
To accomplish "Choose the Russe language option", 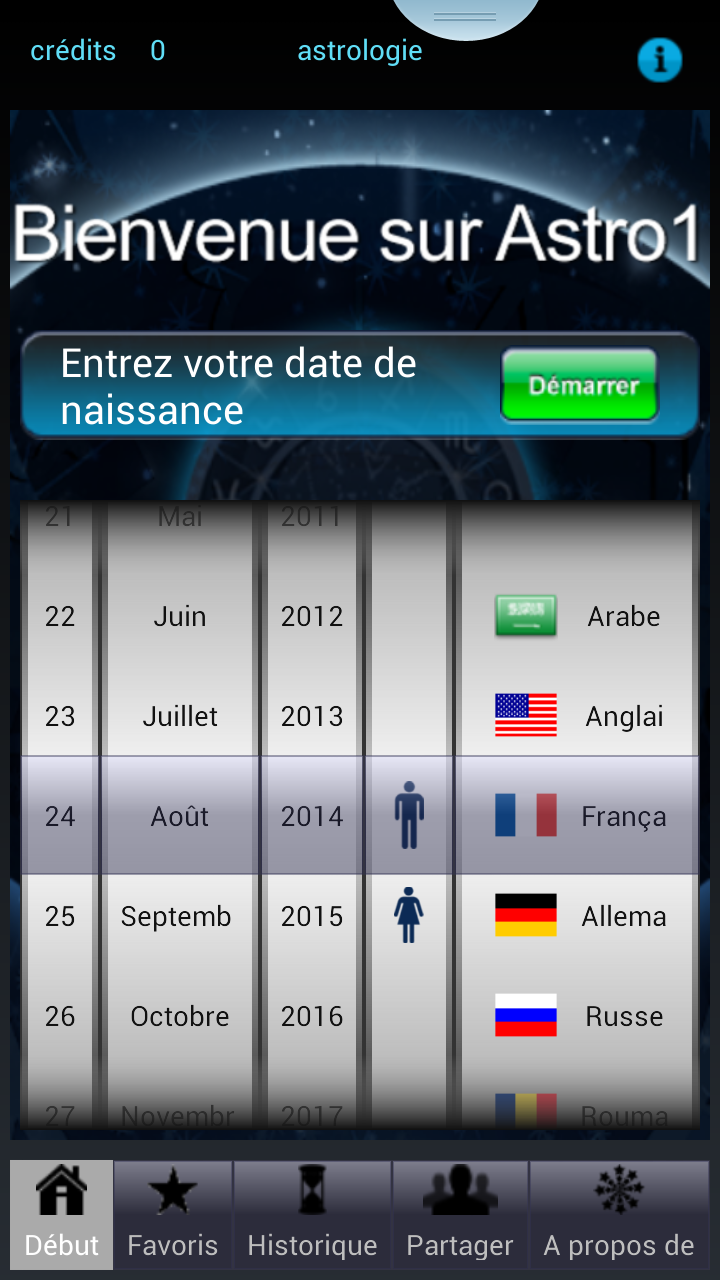I will 577,1016.
